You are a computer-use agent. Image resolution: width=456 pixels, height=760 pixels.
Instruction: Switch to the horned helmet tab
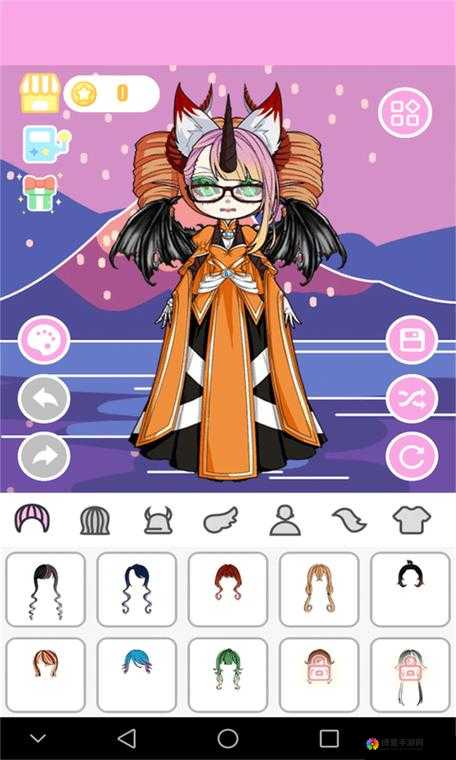coord(158,520)
